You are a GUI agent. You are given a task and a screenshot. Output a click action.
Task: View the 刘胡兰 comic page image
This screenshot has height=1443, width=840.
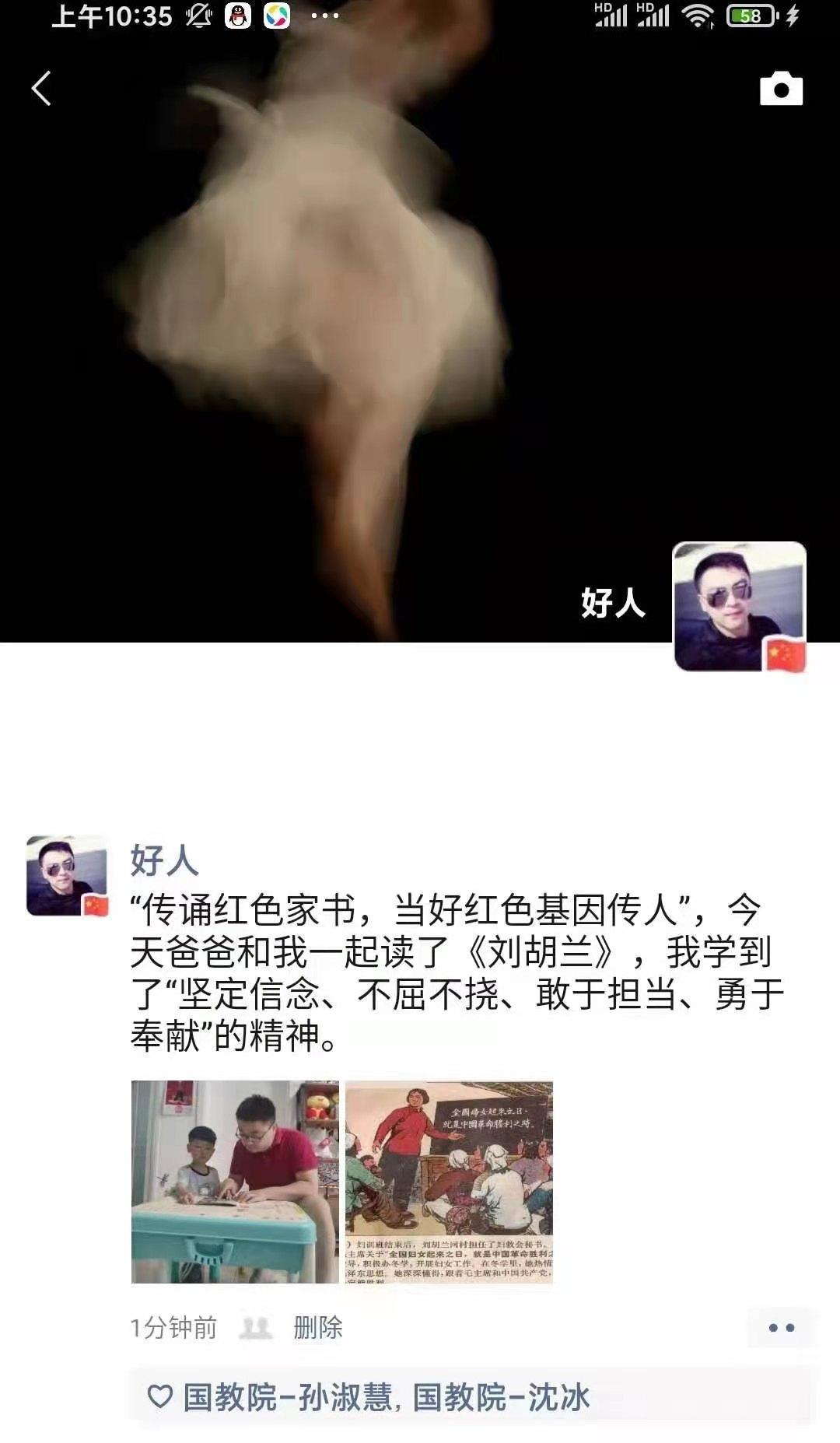point(449,1182)
